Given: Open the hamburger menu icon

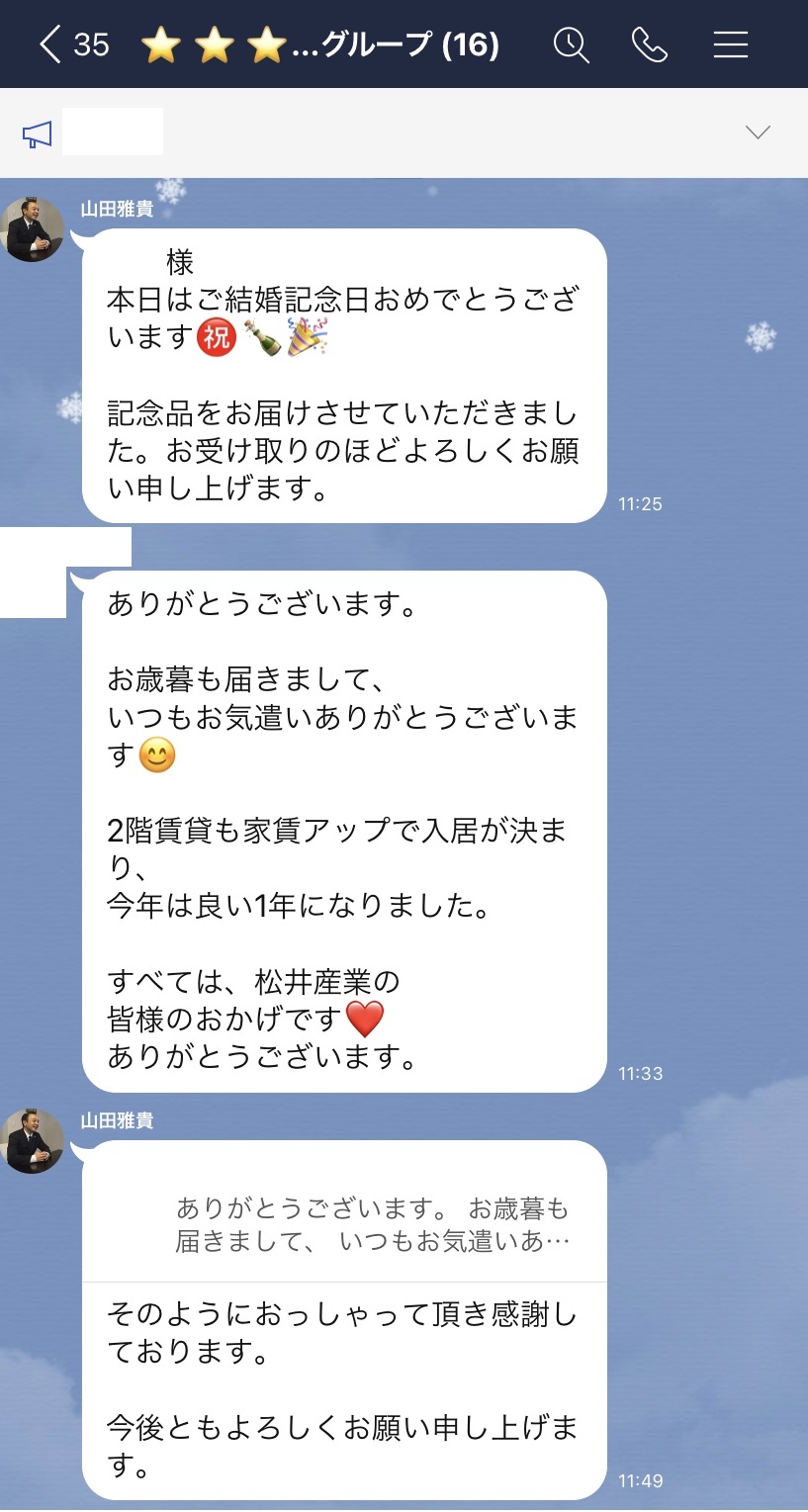Looking at the screenshot, I should click(x=730, y=44).
